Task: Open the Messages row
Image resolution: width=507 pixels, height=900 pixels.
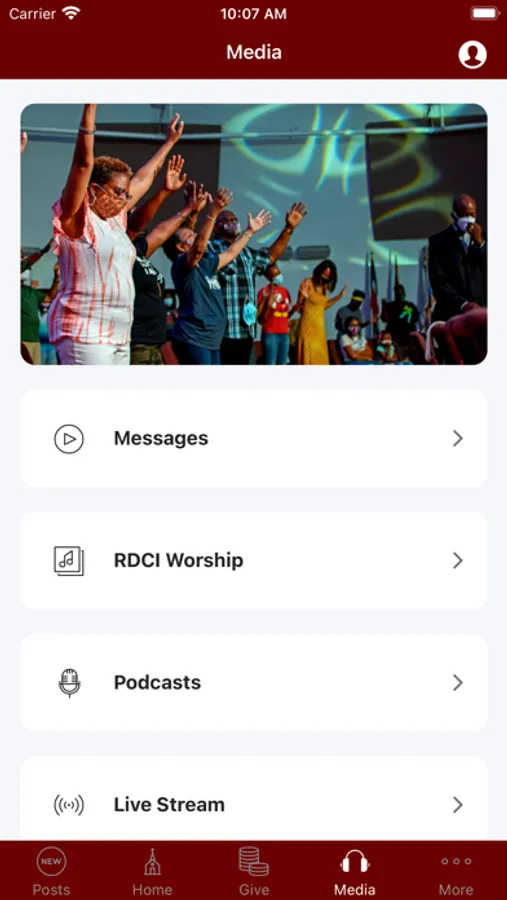Action: pos(254,439)
